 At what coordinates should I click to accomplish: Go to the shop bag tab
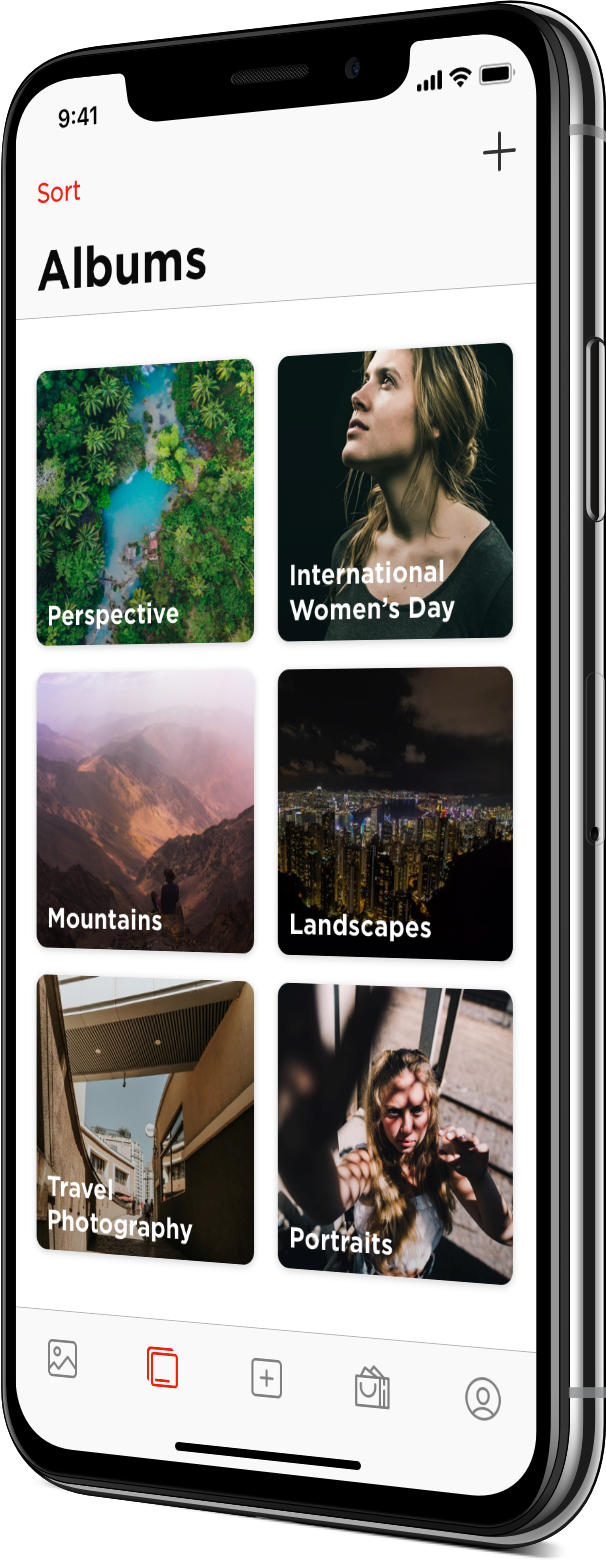click(x=372, y=1388)
